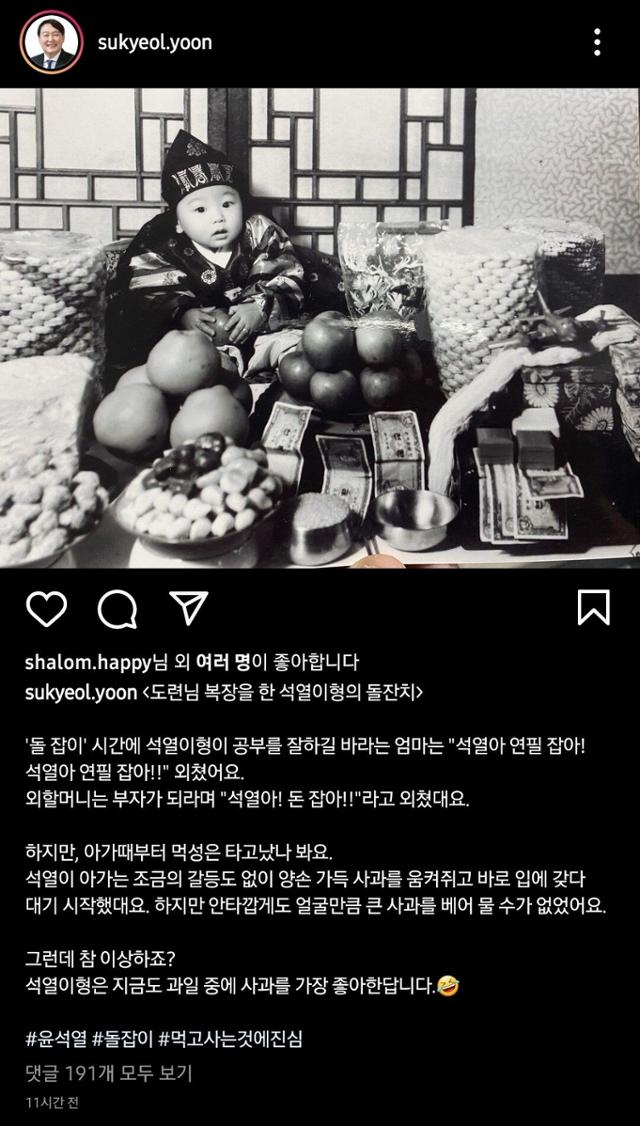Tap the sukyeol.yoon name in caption
This screenshot has height=1126, width=640.
(80, 693)
